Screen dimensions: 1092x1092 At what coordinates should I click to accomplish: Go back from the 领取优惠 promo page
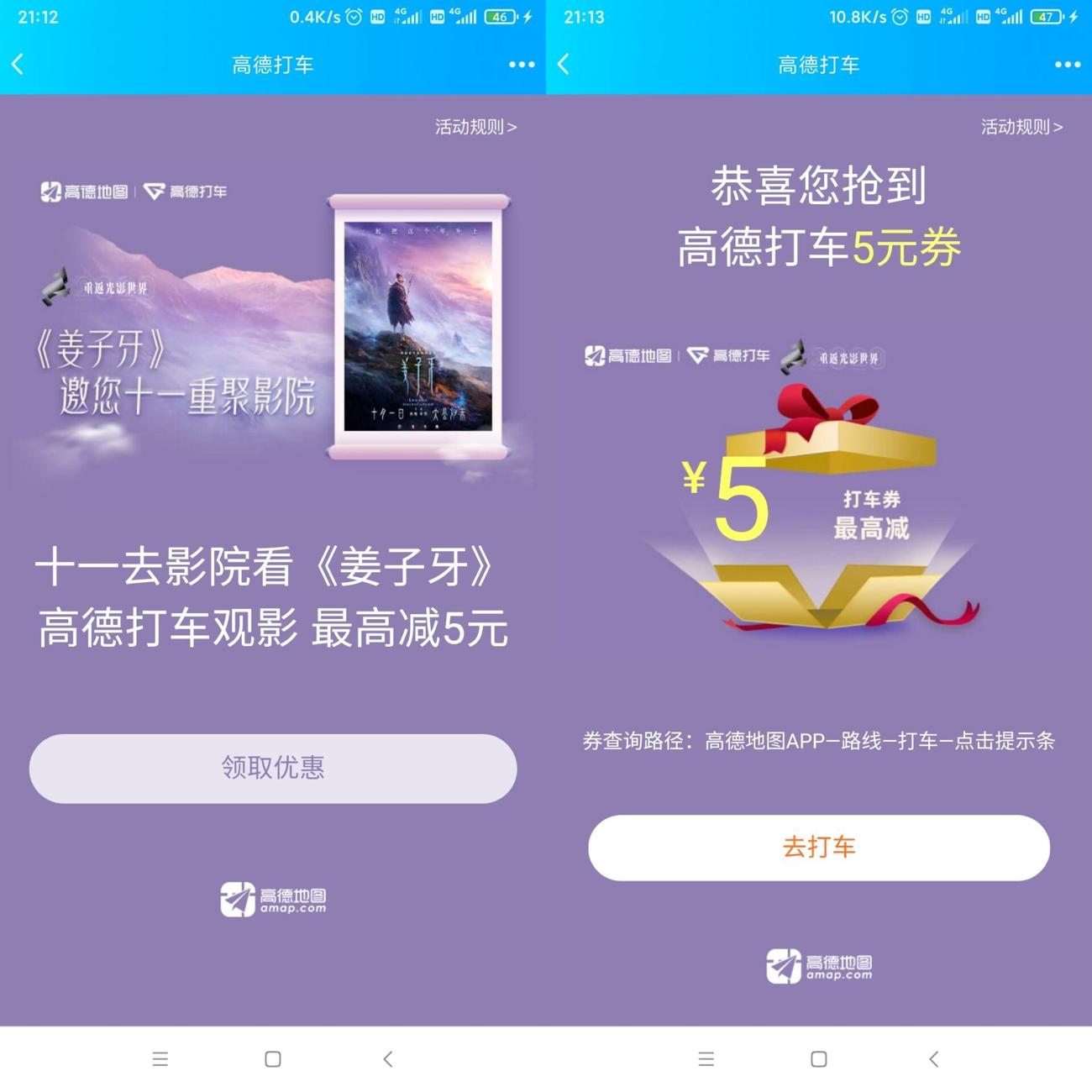(18, 65)
